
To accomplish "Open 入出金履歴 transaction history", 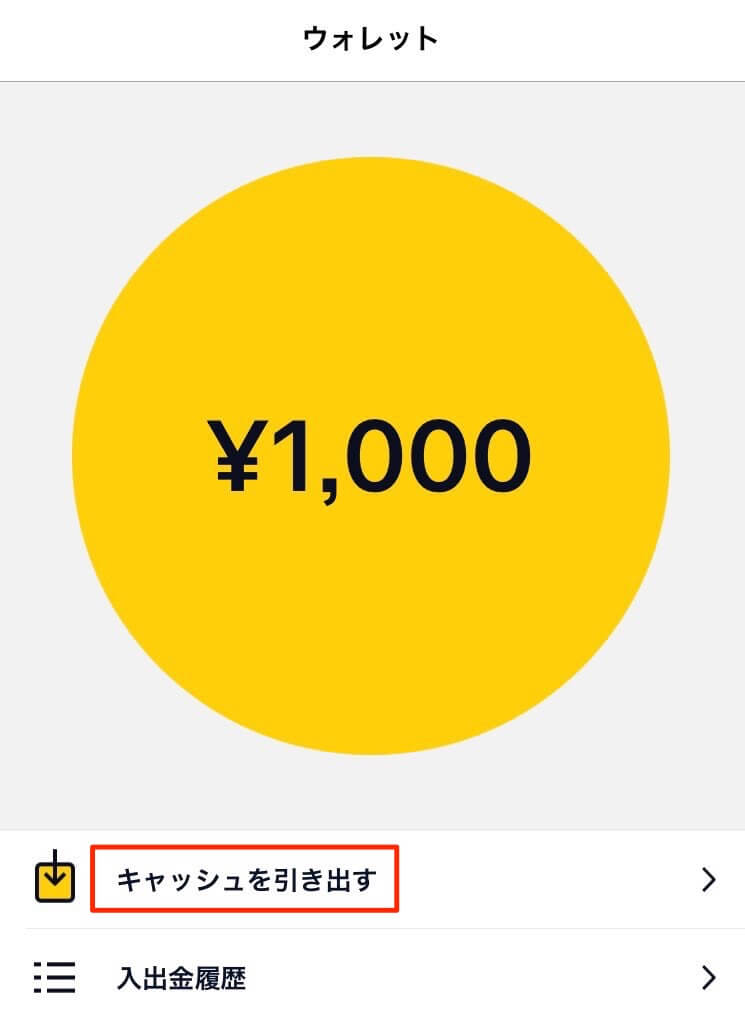I will click(x=181, y=977).
